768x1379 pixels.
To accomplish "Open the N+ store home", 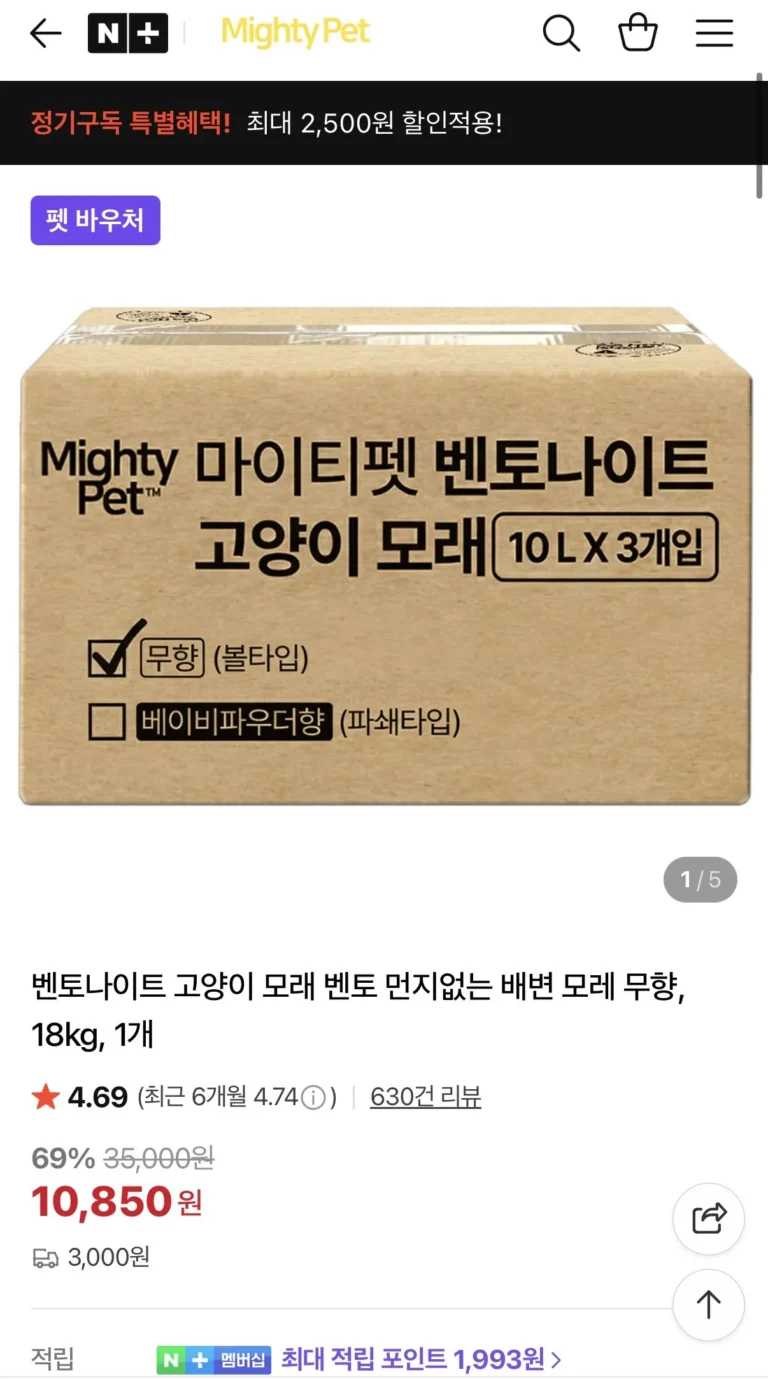I will [127, 34].
